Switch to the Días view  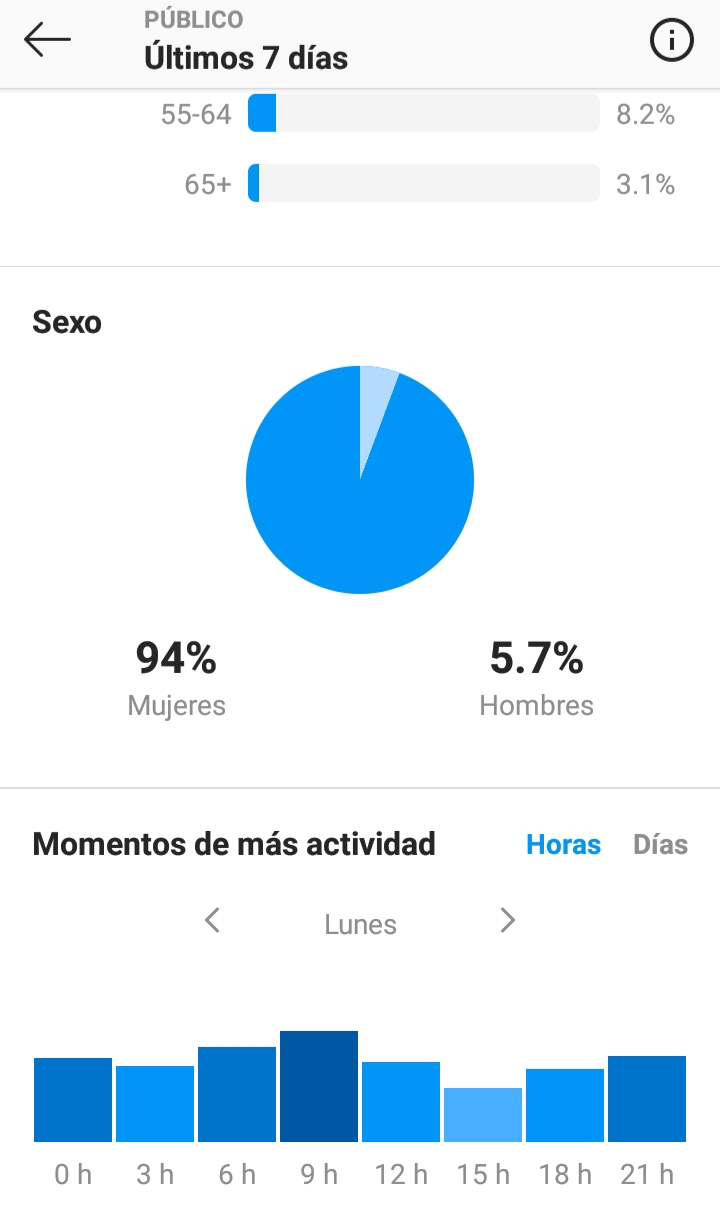[x=661, y=844]
